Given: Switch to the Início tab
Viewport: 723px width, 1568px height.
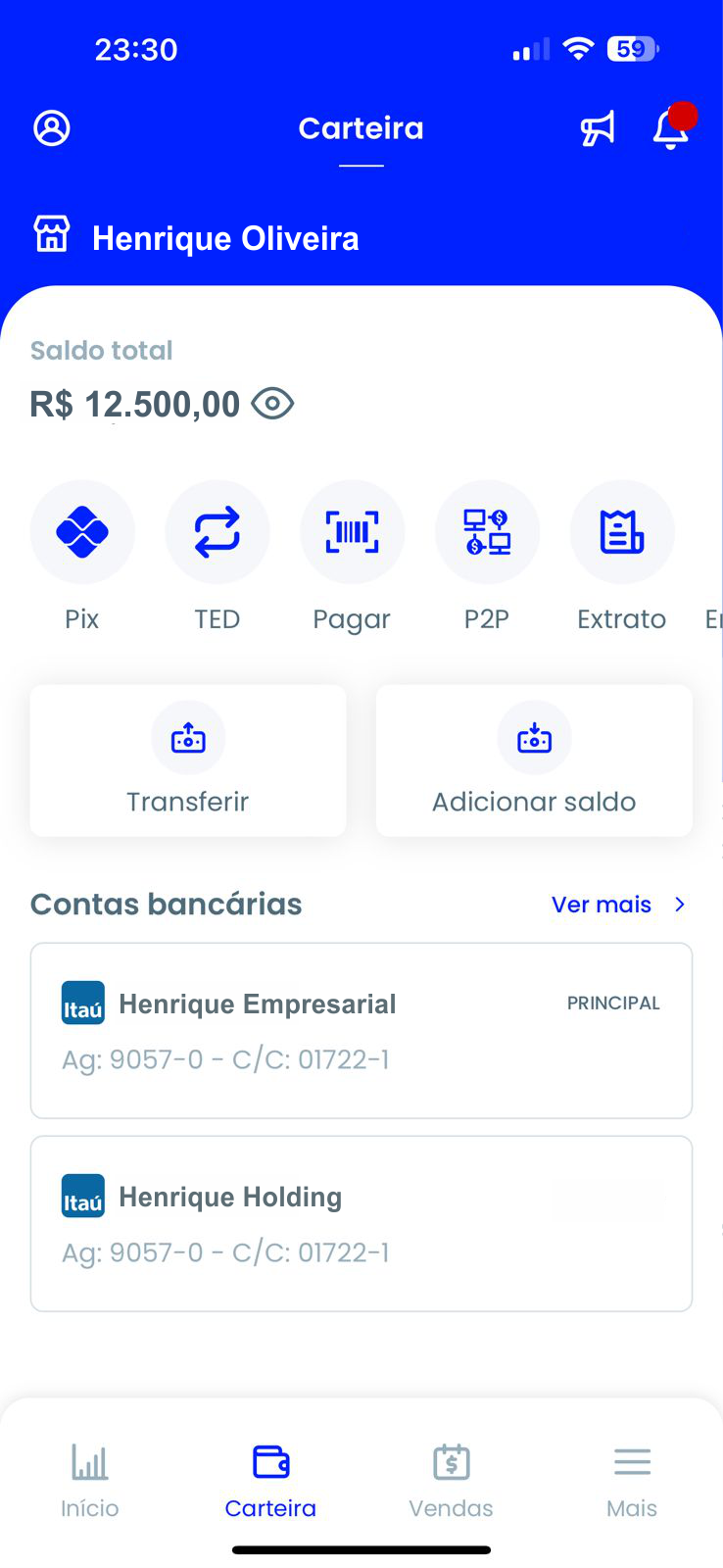Looking at the screenshot, I should pyautogui.click(x=90, y=1481).
